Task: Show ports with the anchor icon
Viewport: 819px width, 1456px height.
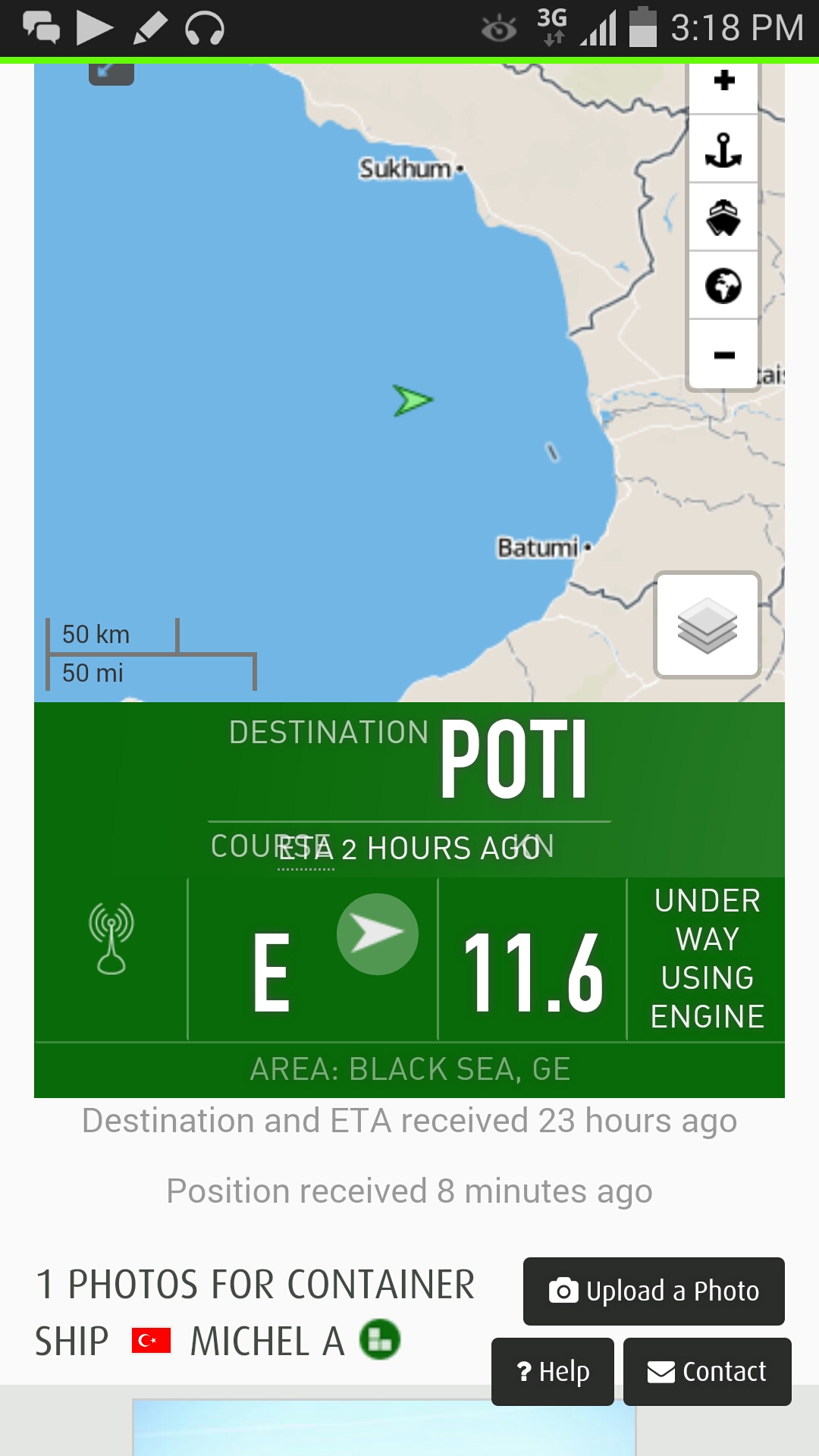Action: click(x=723, y=149)
